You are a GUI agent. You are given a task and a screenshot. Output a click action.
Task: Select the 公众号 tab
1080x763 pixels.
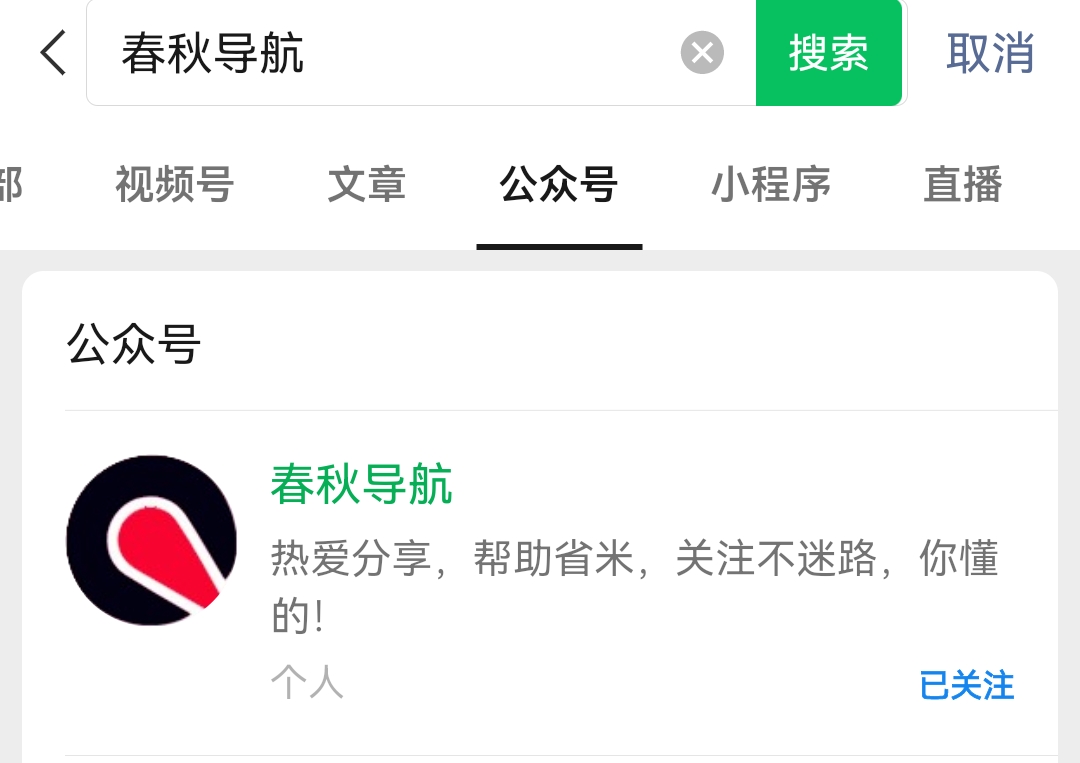pos(559,185)
